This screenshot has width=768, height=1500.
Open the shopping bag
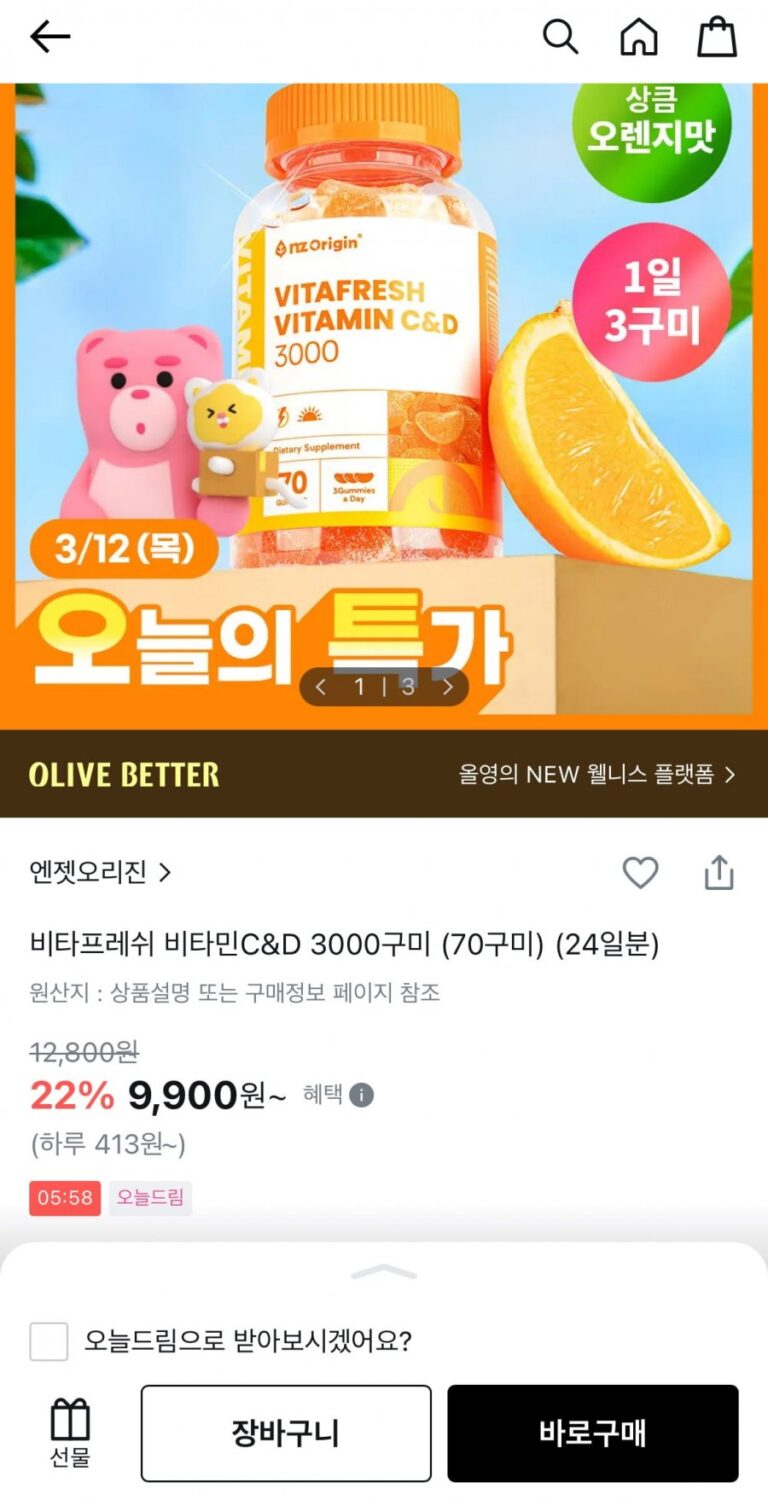[717, 38]
